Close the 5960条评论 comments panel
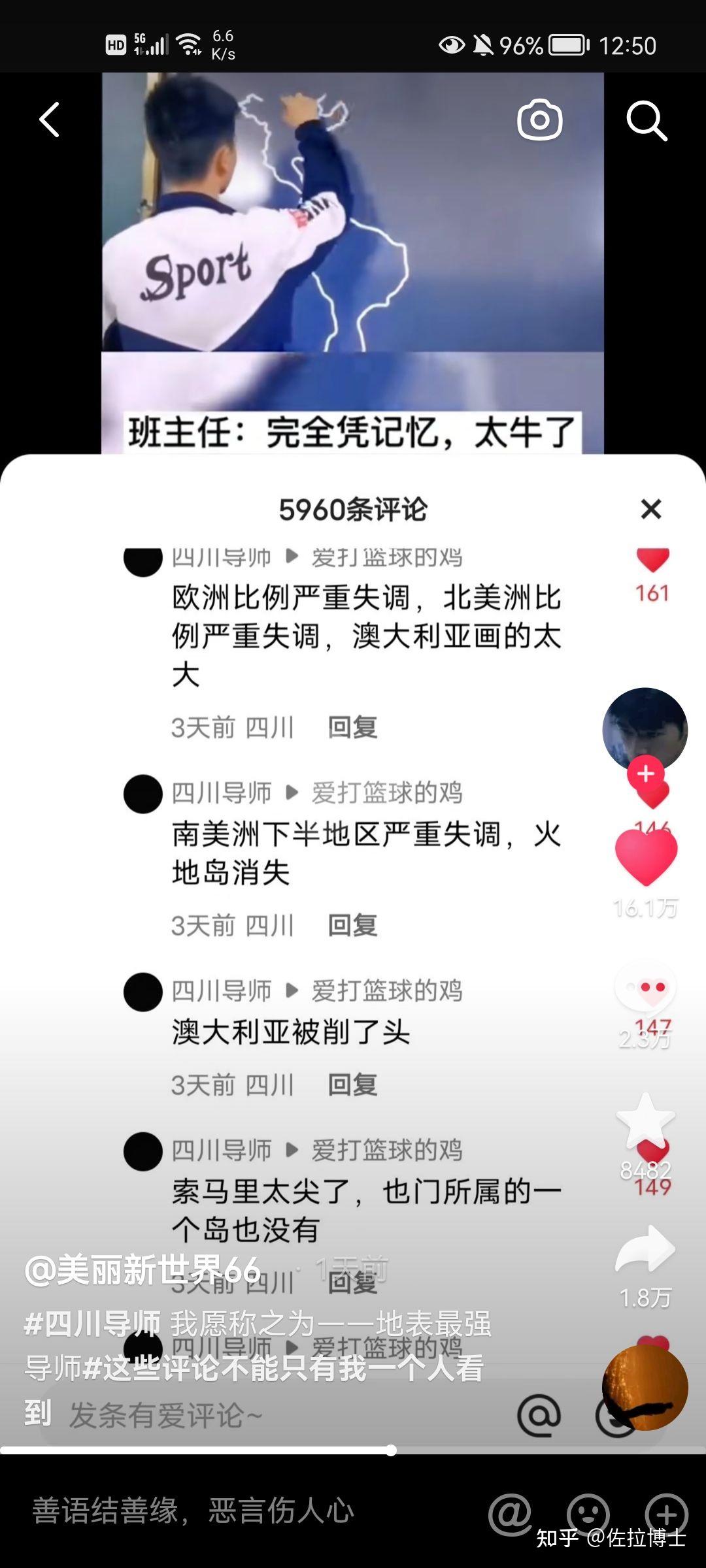This screenshot has height=1568, width=706. click(651, 509)
